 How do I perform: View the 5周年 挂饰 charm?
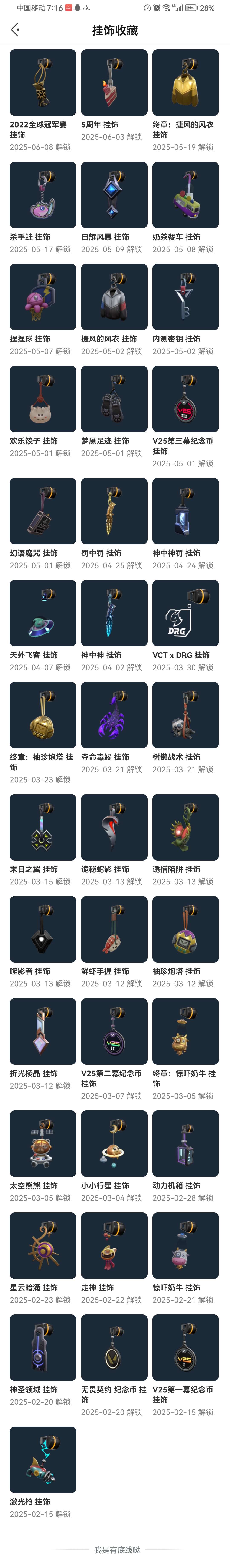coord(114,83)
